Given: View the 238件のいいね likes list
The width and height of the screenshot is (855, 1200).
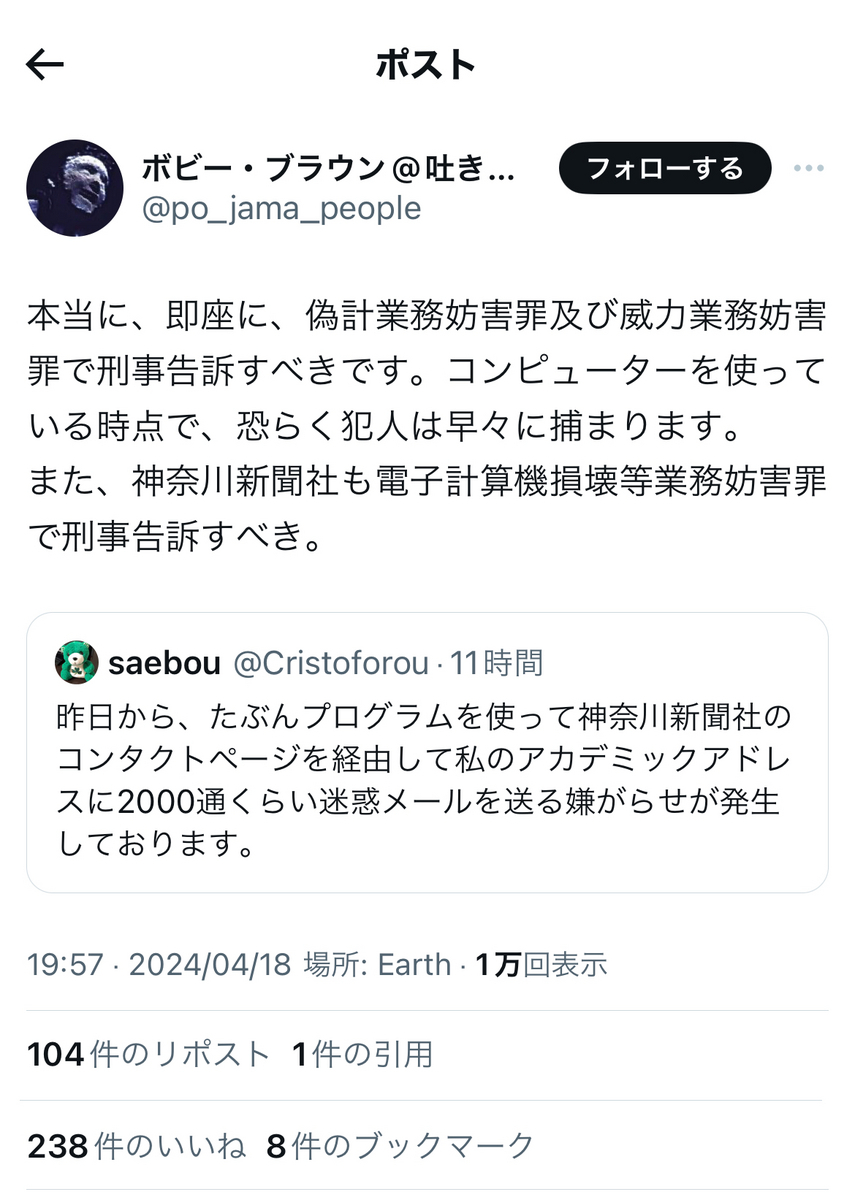Looking at the screenshot, I should point(136,1146).
